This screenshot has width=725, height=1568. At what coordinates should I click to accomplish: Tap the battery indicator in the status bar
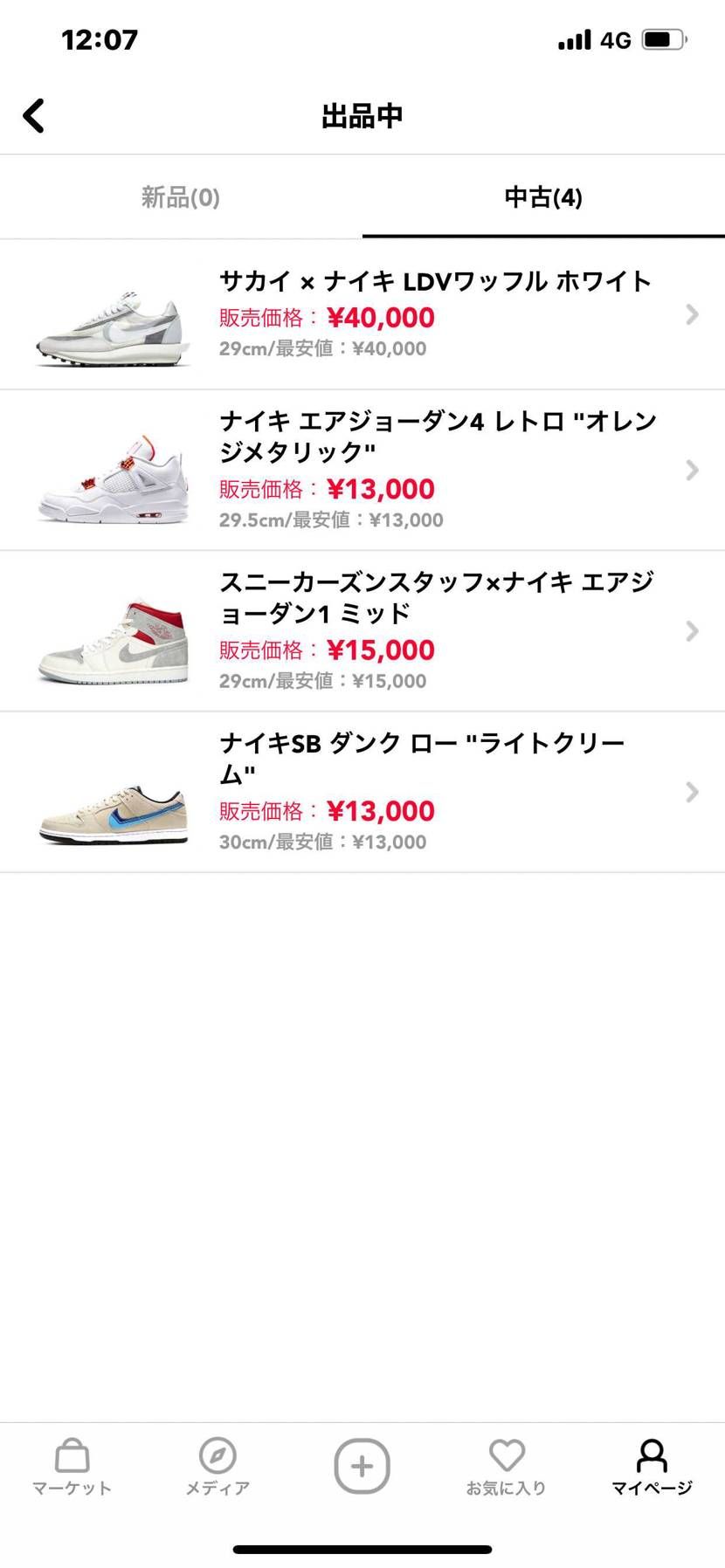pos(661,38)
